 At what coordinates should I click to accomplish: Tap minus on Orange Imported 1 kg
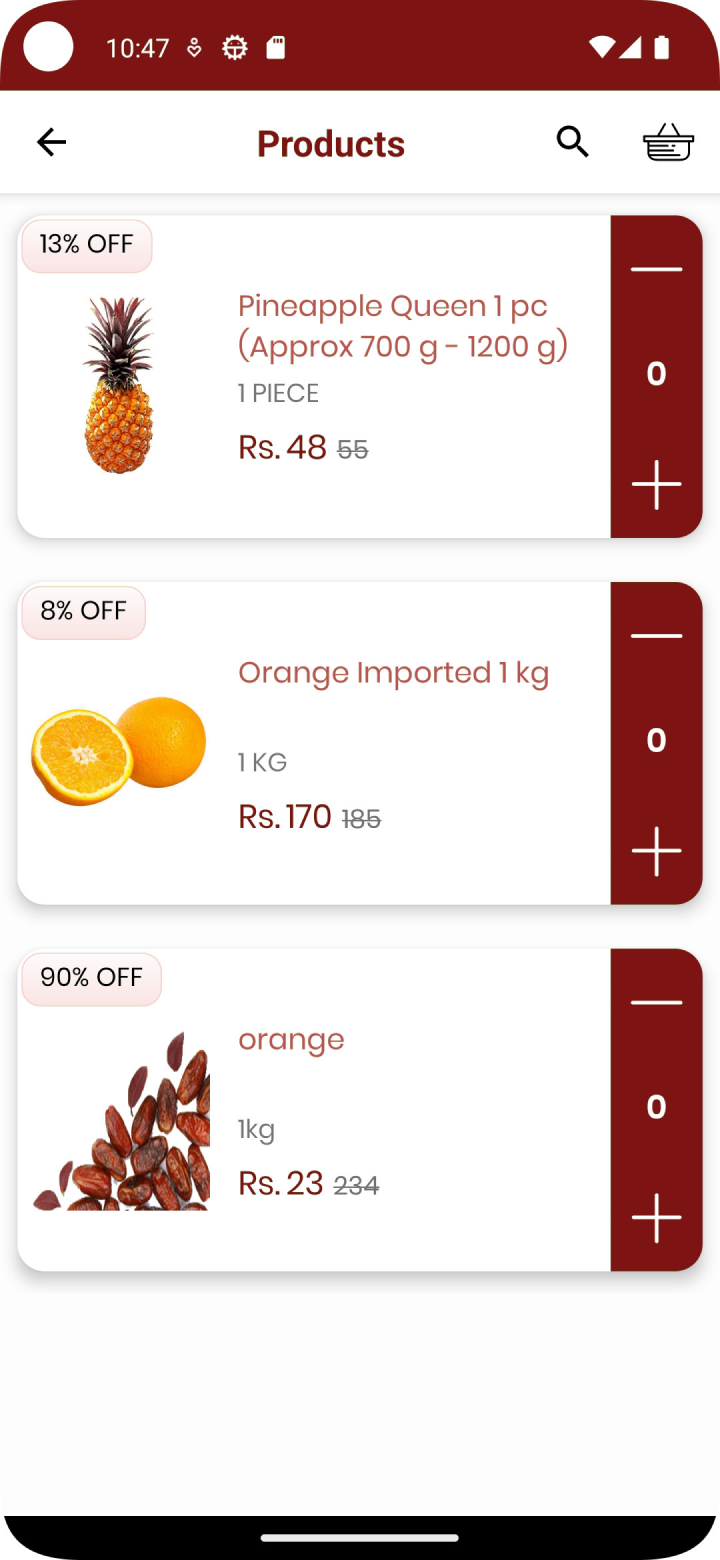click(x=656, y=636)
